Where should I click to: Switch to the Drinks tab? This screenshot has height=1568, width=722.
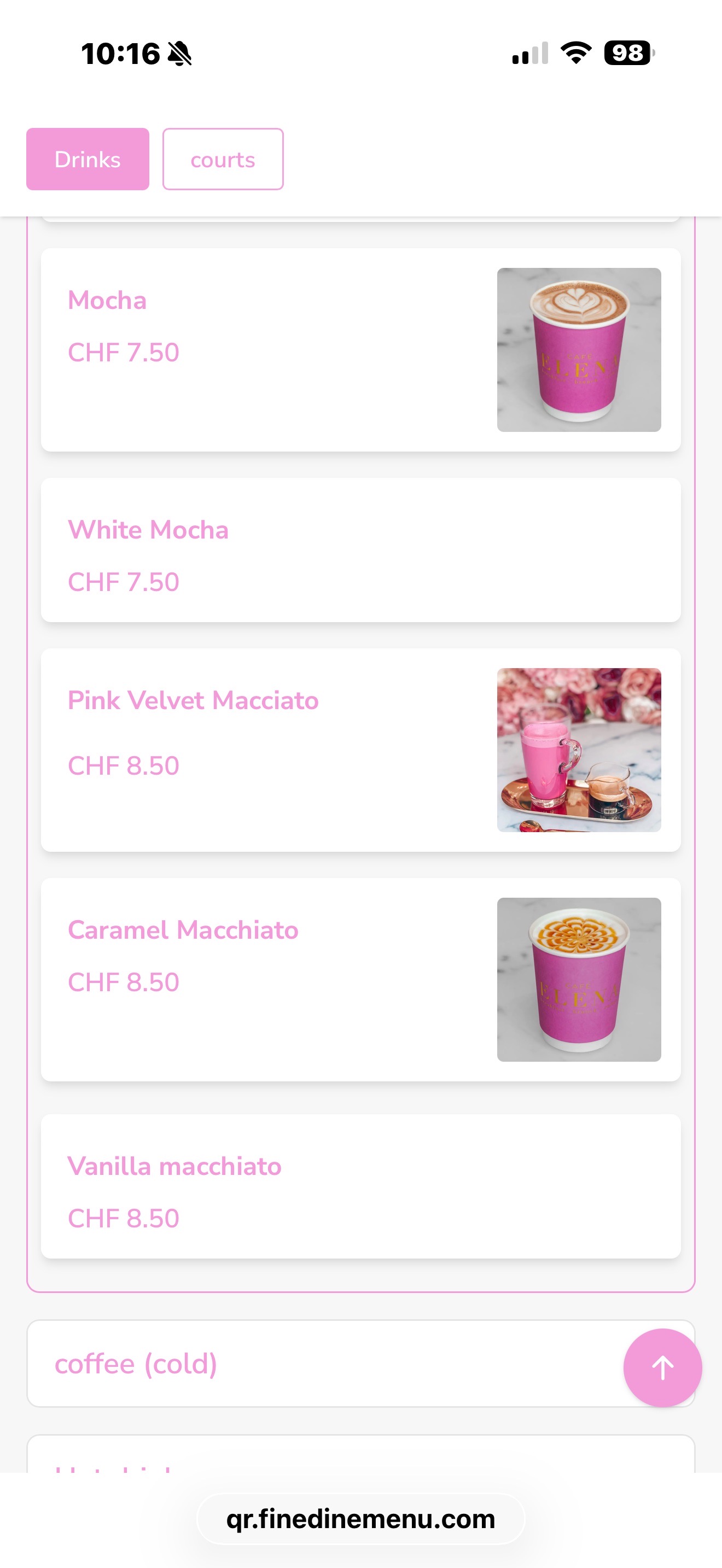pos(88,160)
